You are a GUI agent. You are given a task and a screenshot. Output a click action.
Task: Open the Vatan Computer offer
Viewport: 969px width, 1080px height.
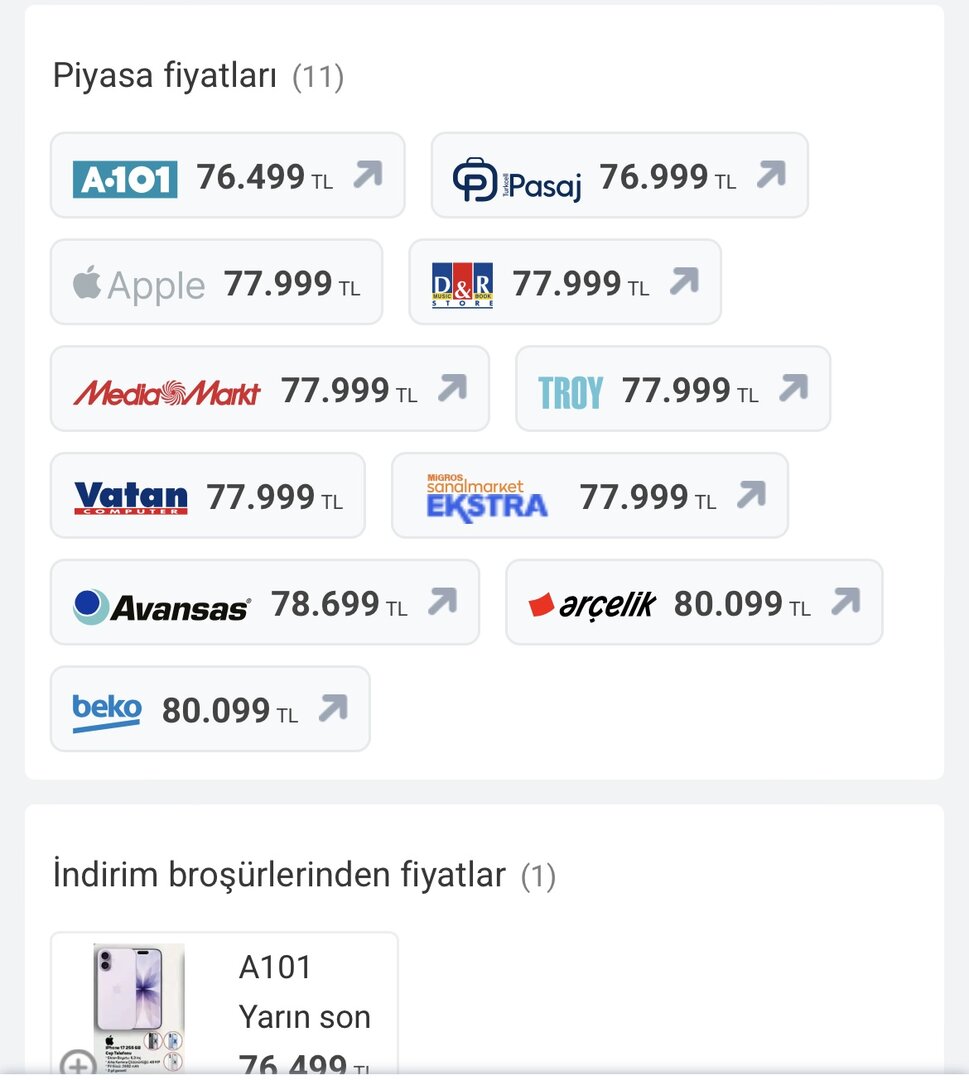click(207, 496)
